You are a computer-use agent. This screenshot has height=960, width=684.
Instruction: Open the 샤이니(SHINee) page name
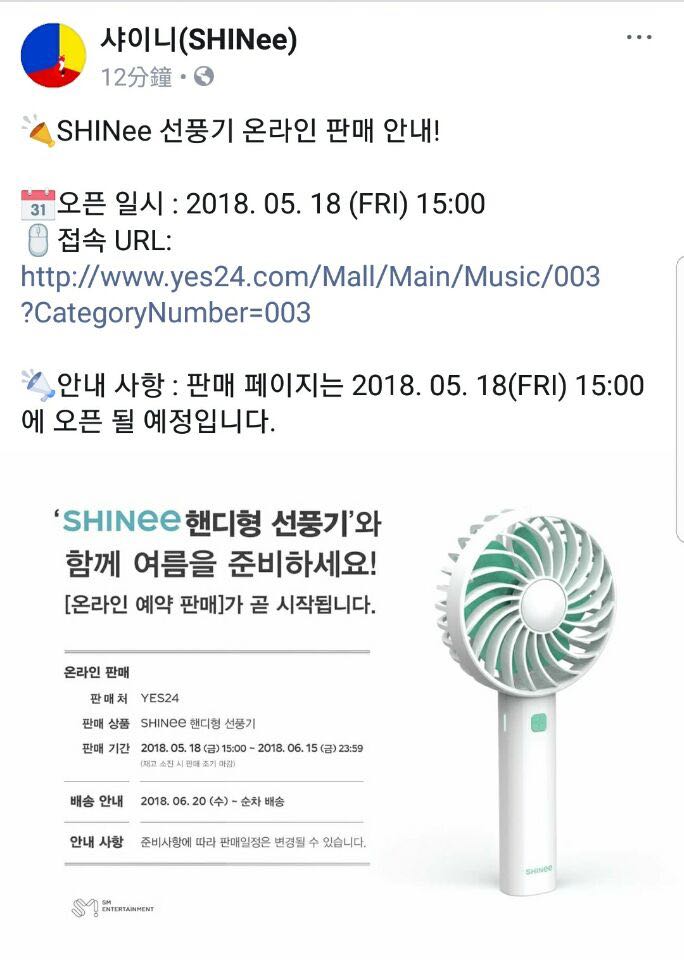[199, 39]
